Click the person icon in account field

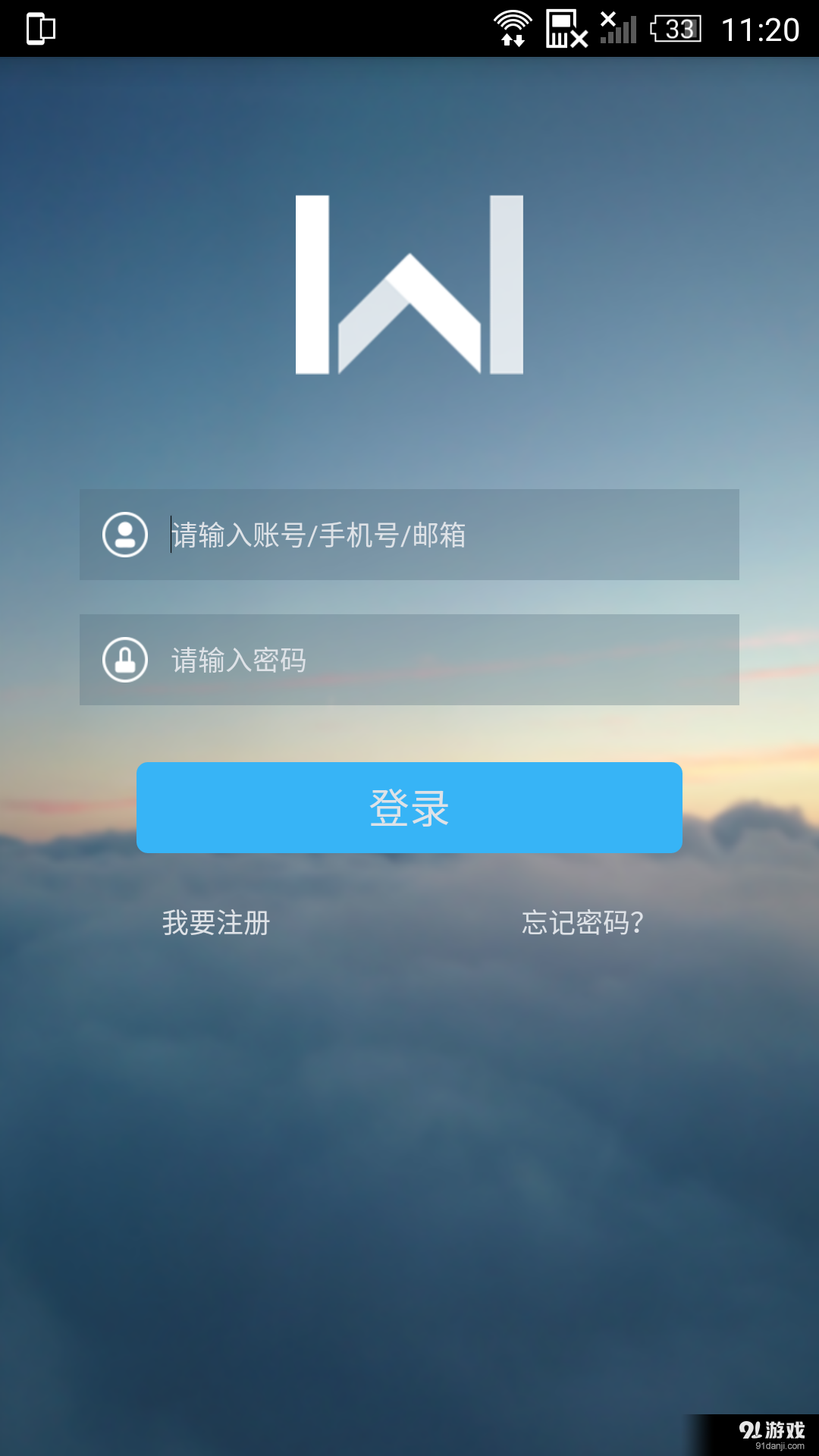tap(124, 534)
